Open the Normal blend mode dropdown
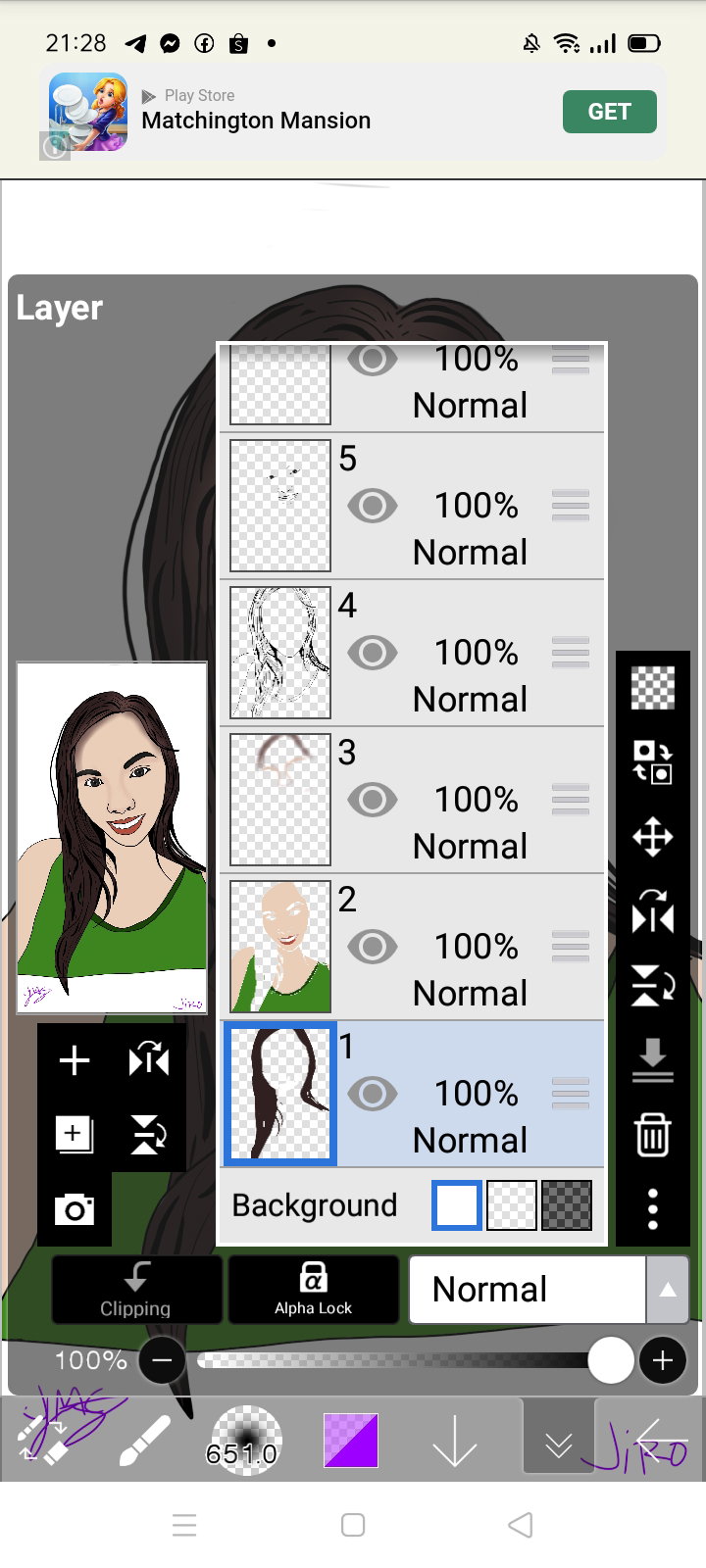The width and height of the screenshot is (706, 1568). tap(549, 1290)
